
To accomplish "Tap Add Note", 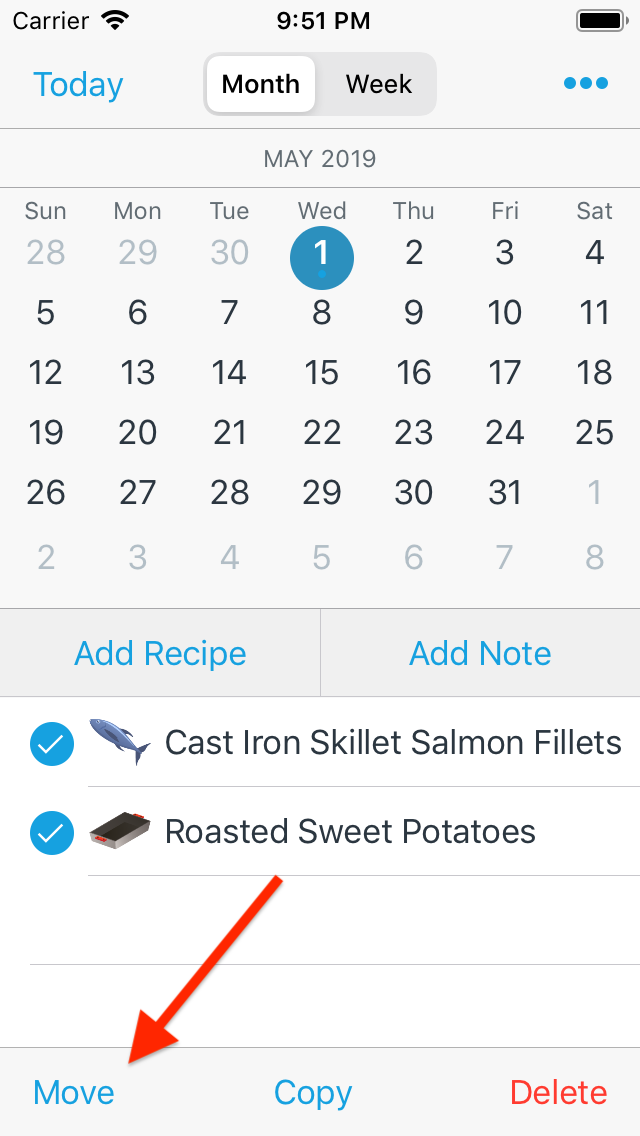I will click(x=480, y=653).
